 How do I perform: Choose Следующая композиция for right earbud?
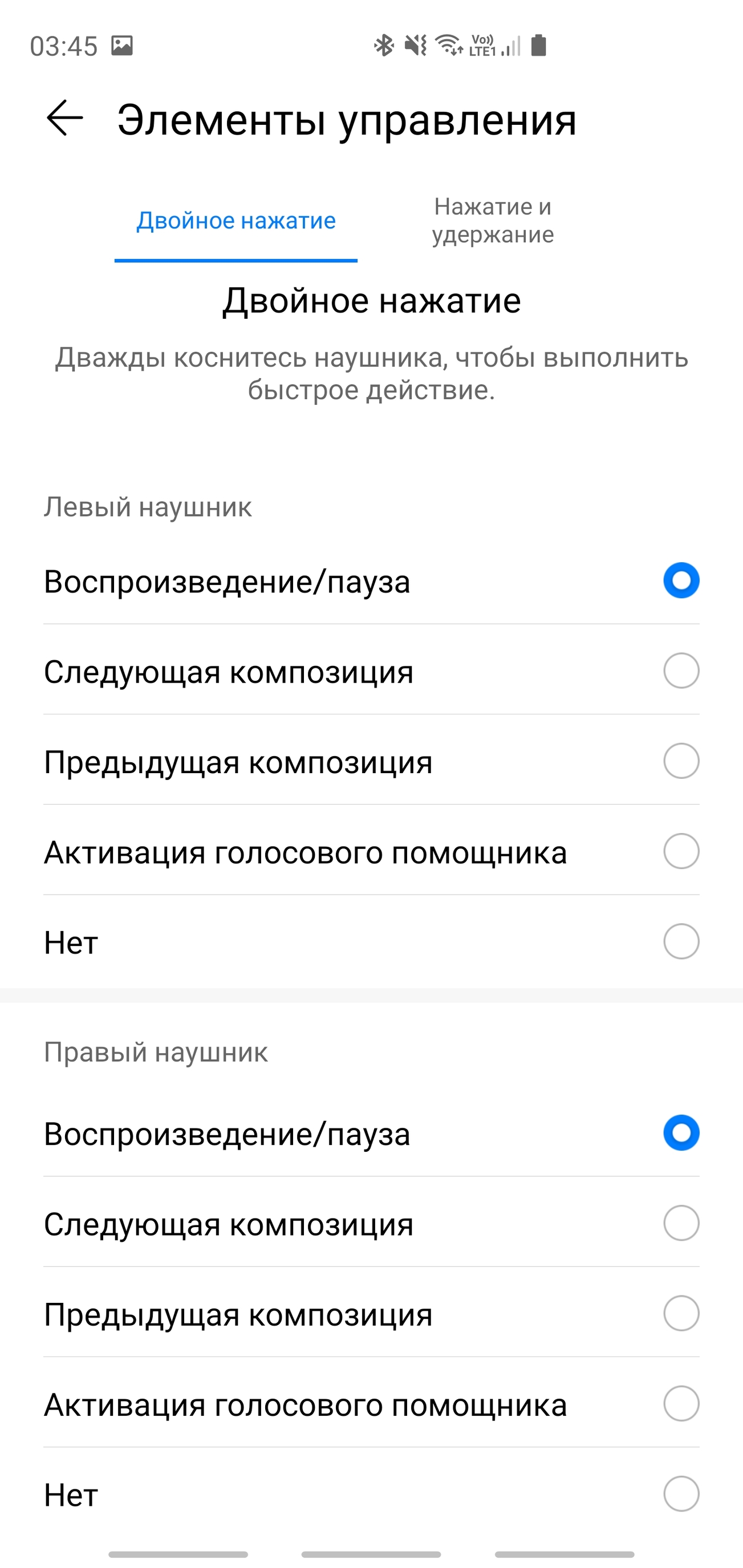pos(680,1224)
